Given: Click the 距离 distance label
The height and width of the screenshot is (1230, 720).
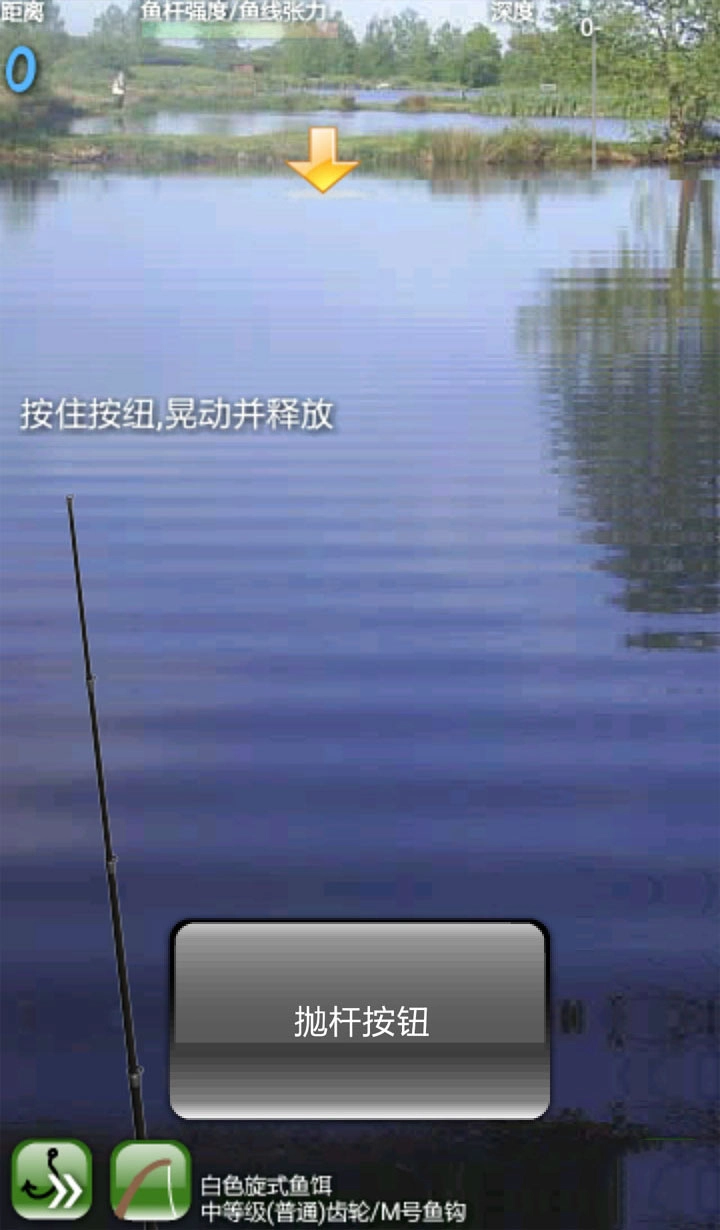Looking at the screenshot, I should click(22, 10).
